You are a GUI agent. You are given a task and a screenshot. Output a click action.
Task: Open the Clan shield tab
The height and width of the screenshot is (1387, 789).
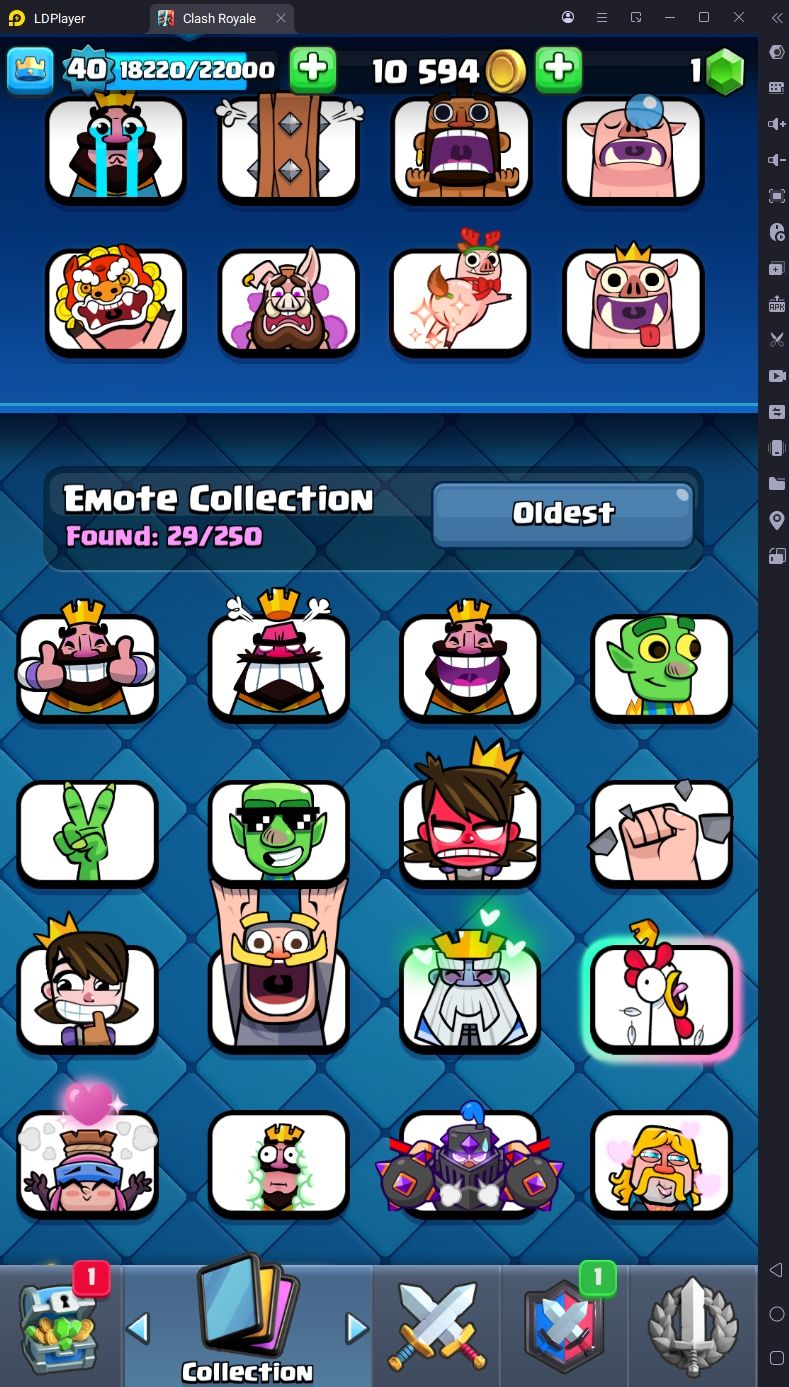pyautogui.click(x=563, y=1325)
